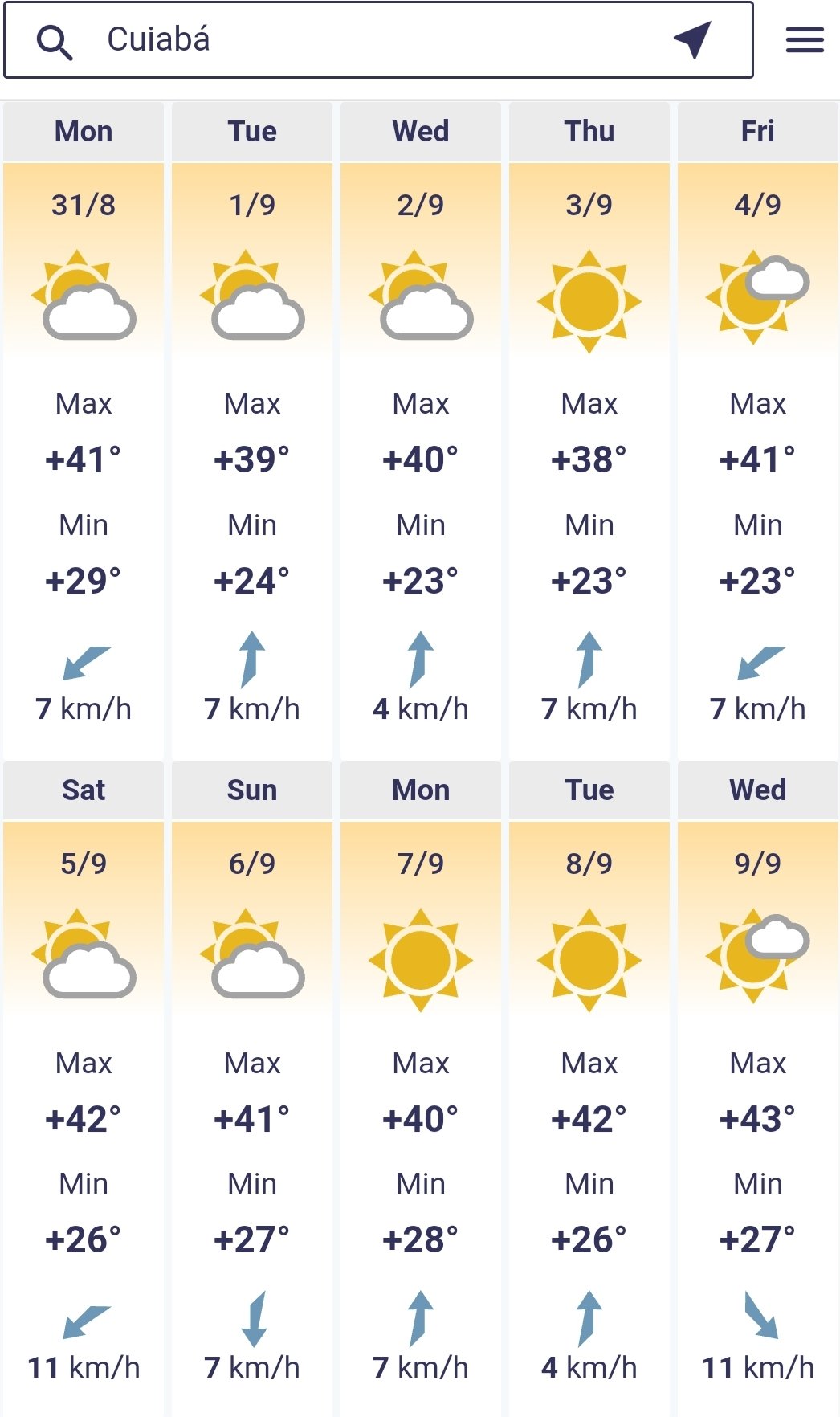Tap the magnifier search icon

point(55,41)
